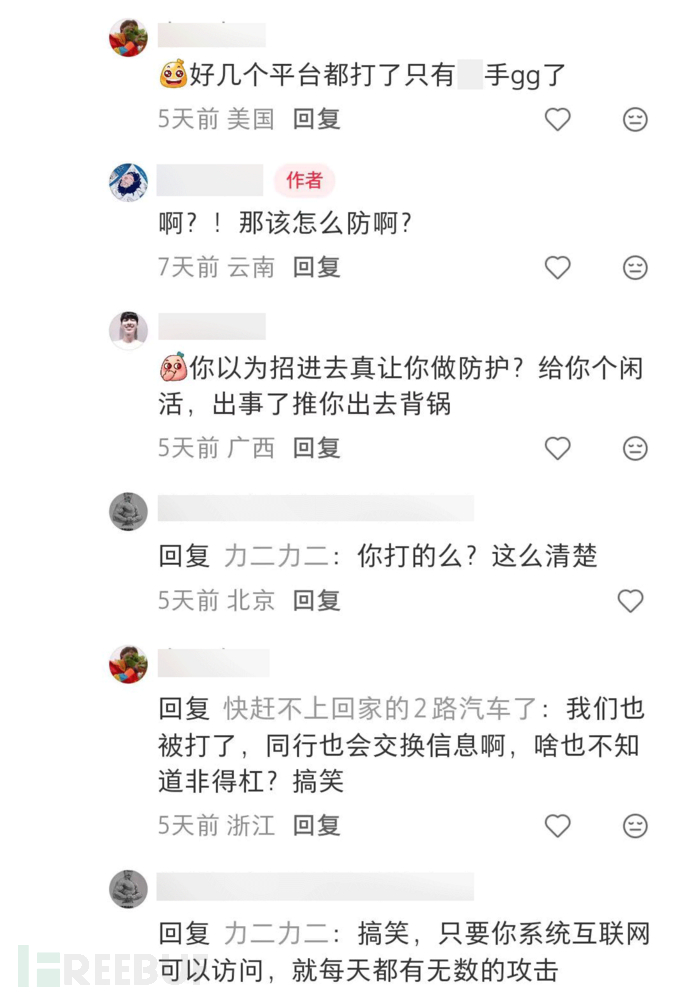Reply to the comment from 北京

click(x=316, y=600)
